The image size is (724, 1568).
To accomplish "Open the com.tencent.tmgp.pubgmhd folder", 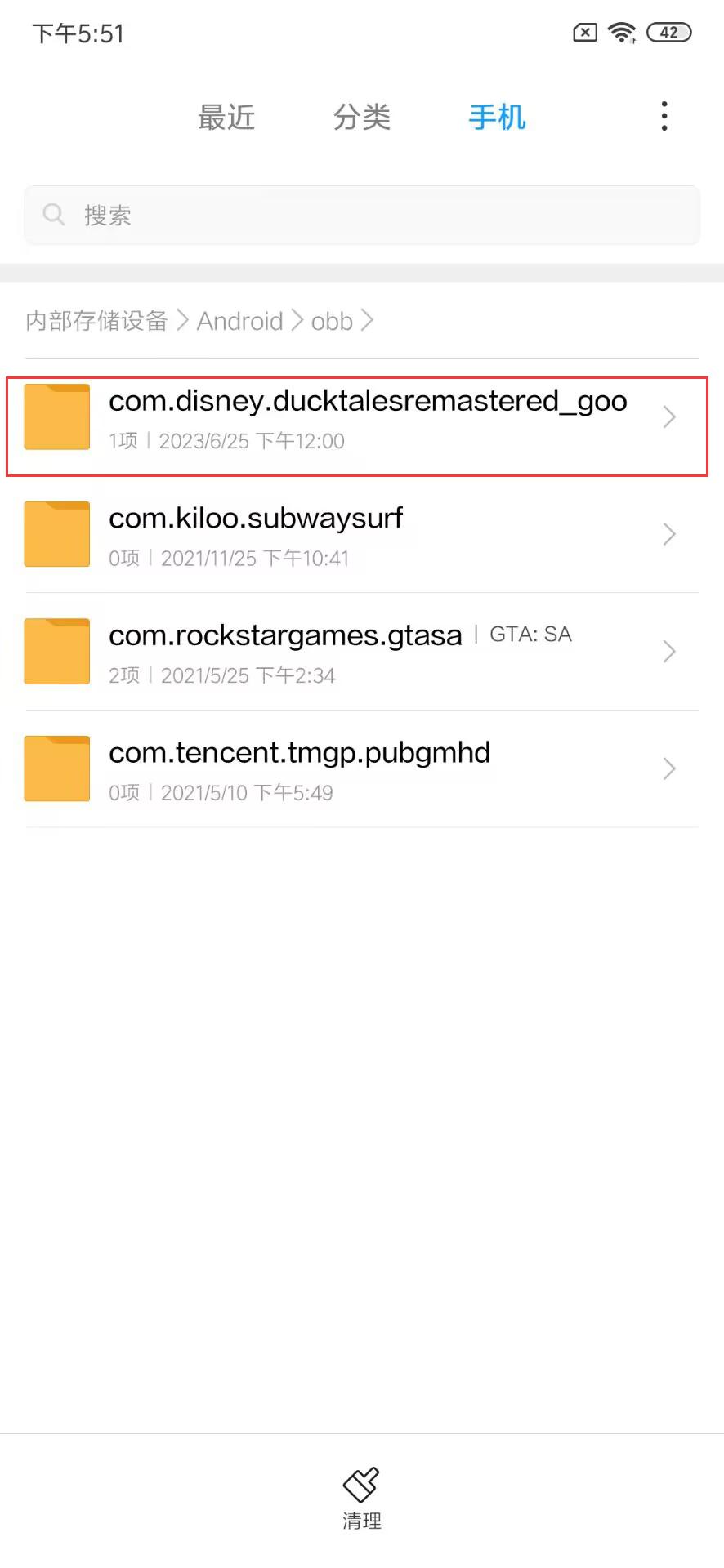I will [x=362, y=768].
